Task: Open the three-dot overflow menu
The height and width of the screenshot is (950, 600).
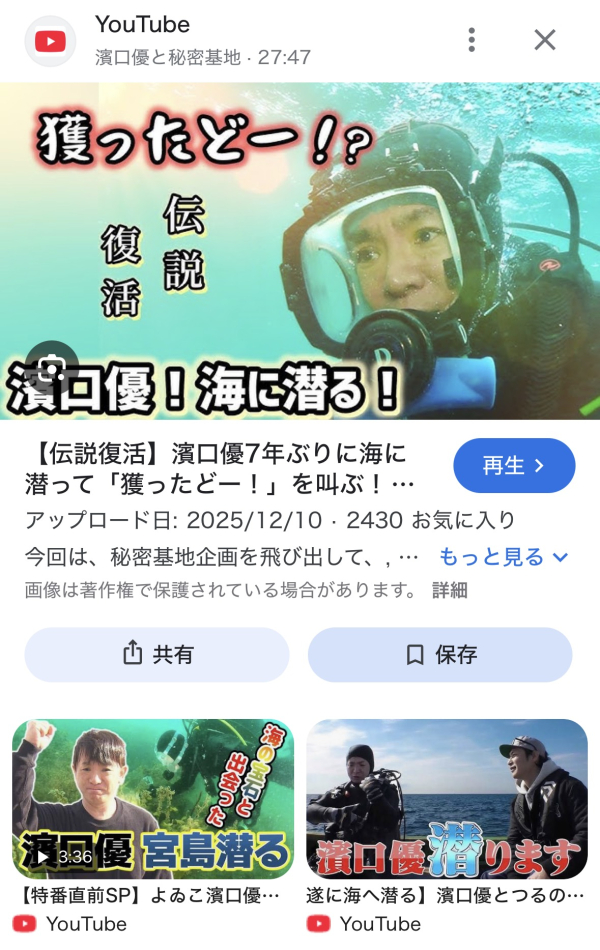Action: point(471,40)
